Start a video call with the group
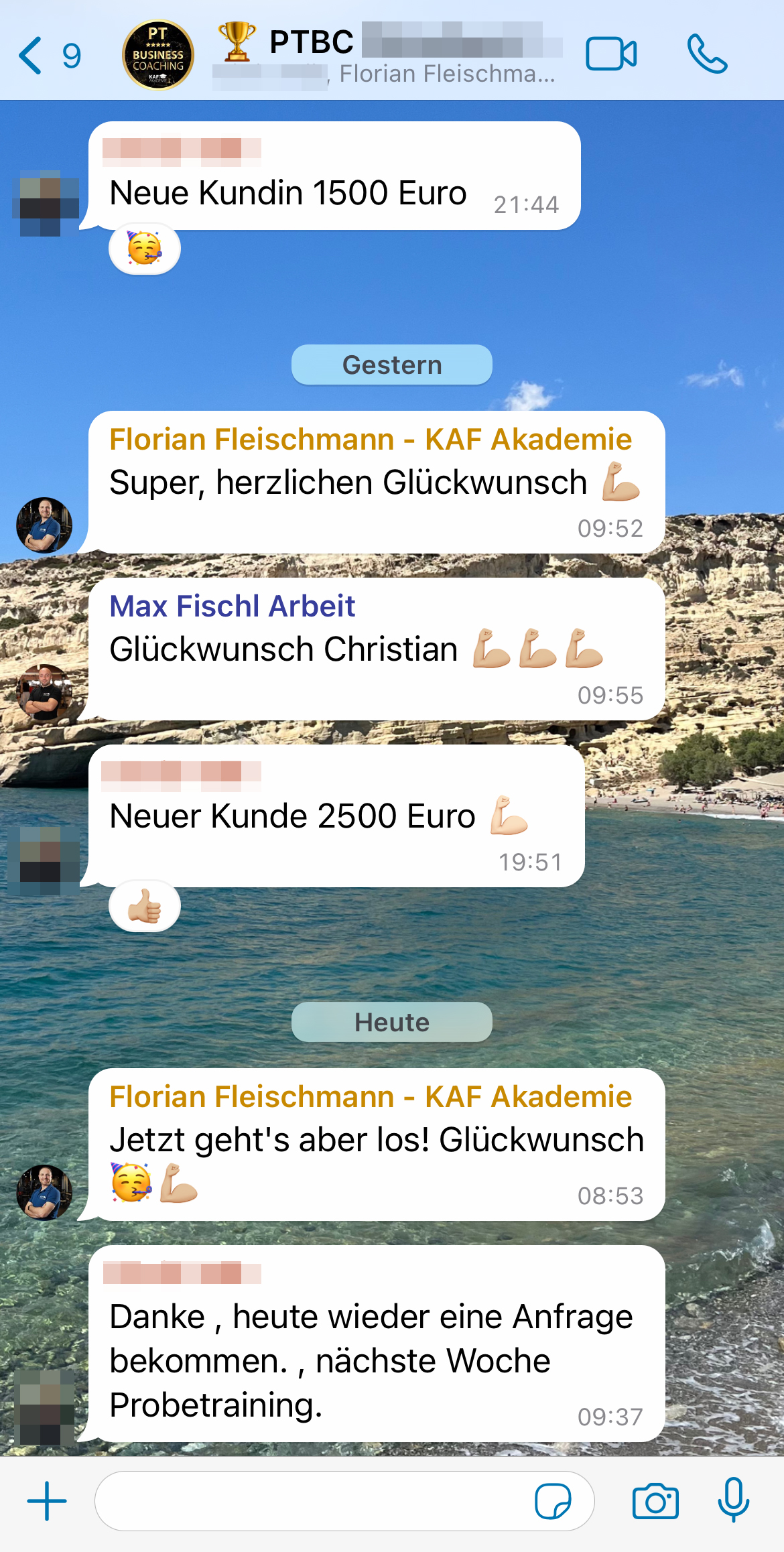This screenshot has height=1552, width=784. pos(610,54)
